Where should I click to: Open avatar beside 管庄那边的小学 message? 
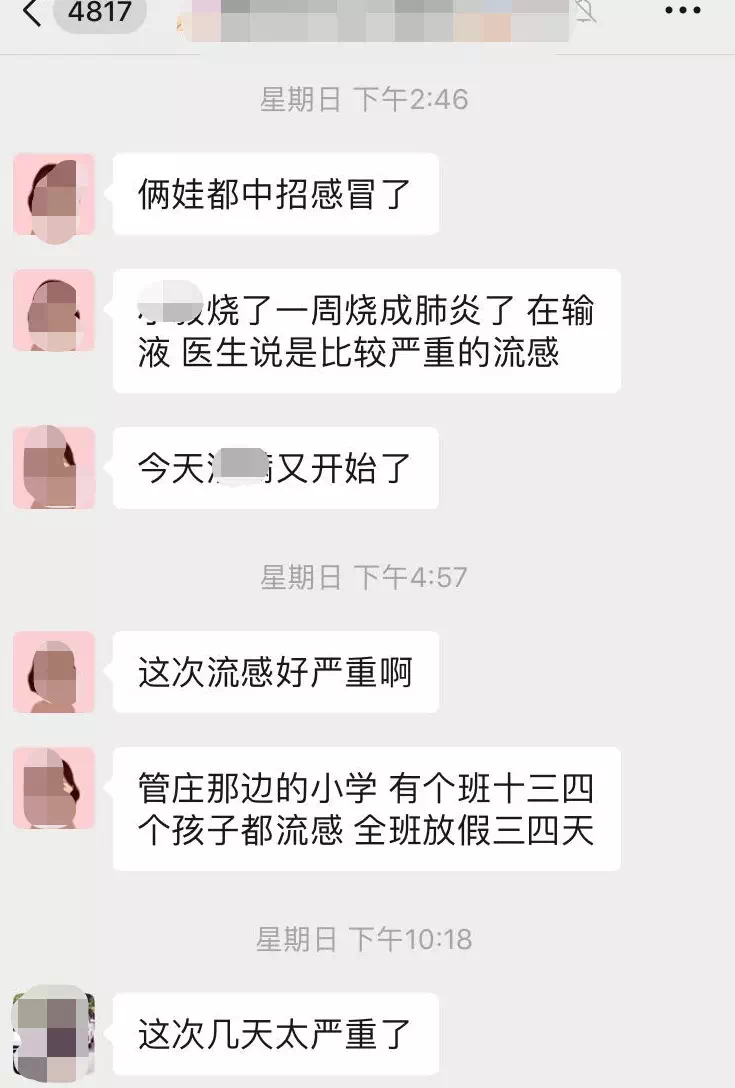click(54, 788)
